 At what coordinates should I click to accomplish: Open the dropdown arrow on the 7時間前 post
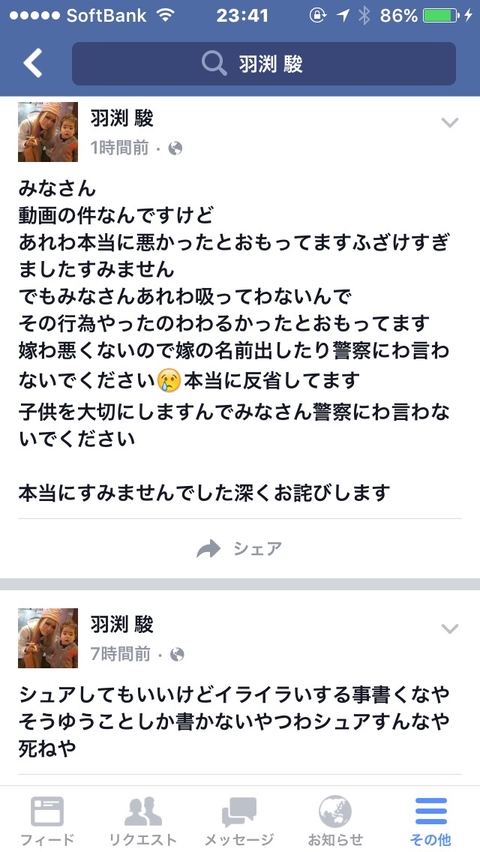point(450,629)
